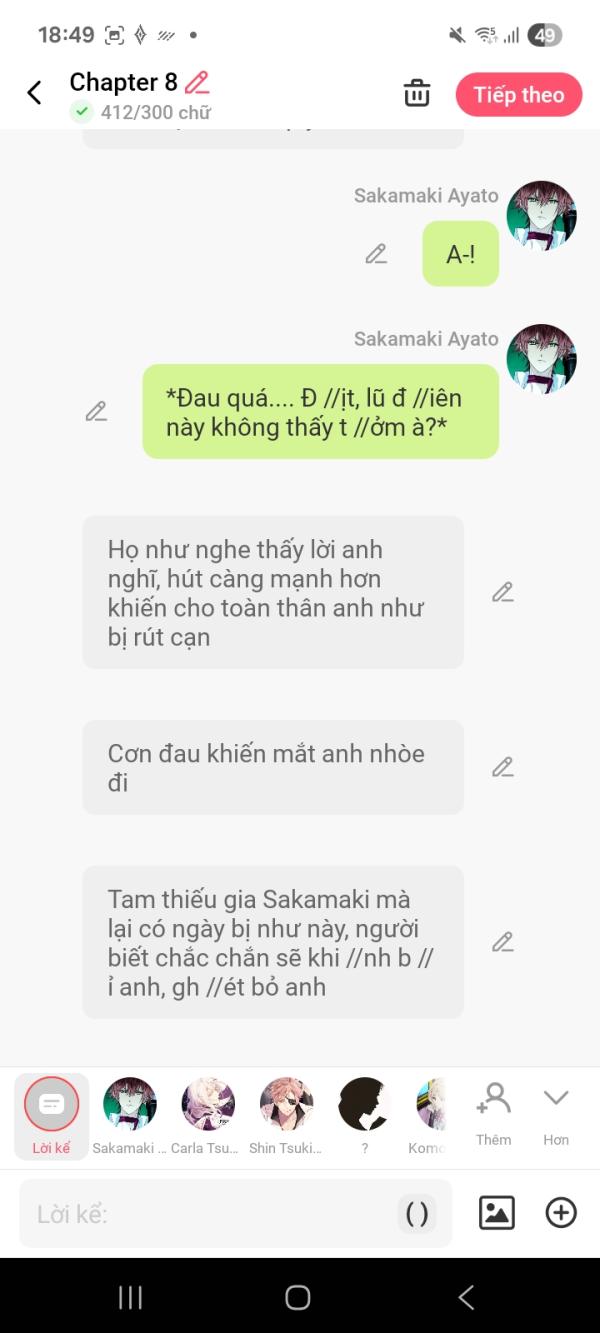Expand the Hơn options
The height and width of the screenshot is (1333, 600).
556,1113
